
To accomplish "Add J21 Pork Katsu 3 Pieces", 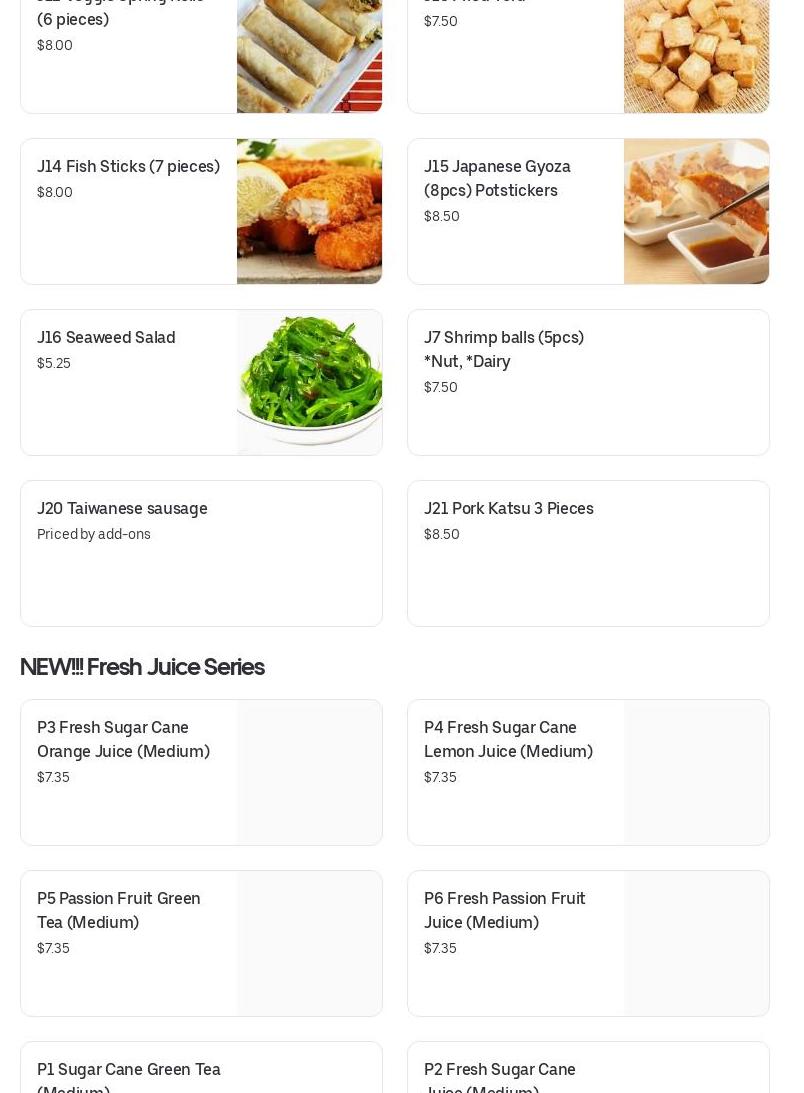I will (588, 553).
